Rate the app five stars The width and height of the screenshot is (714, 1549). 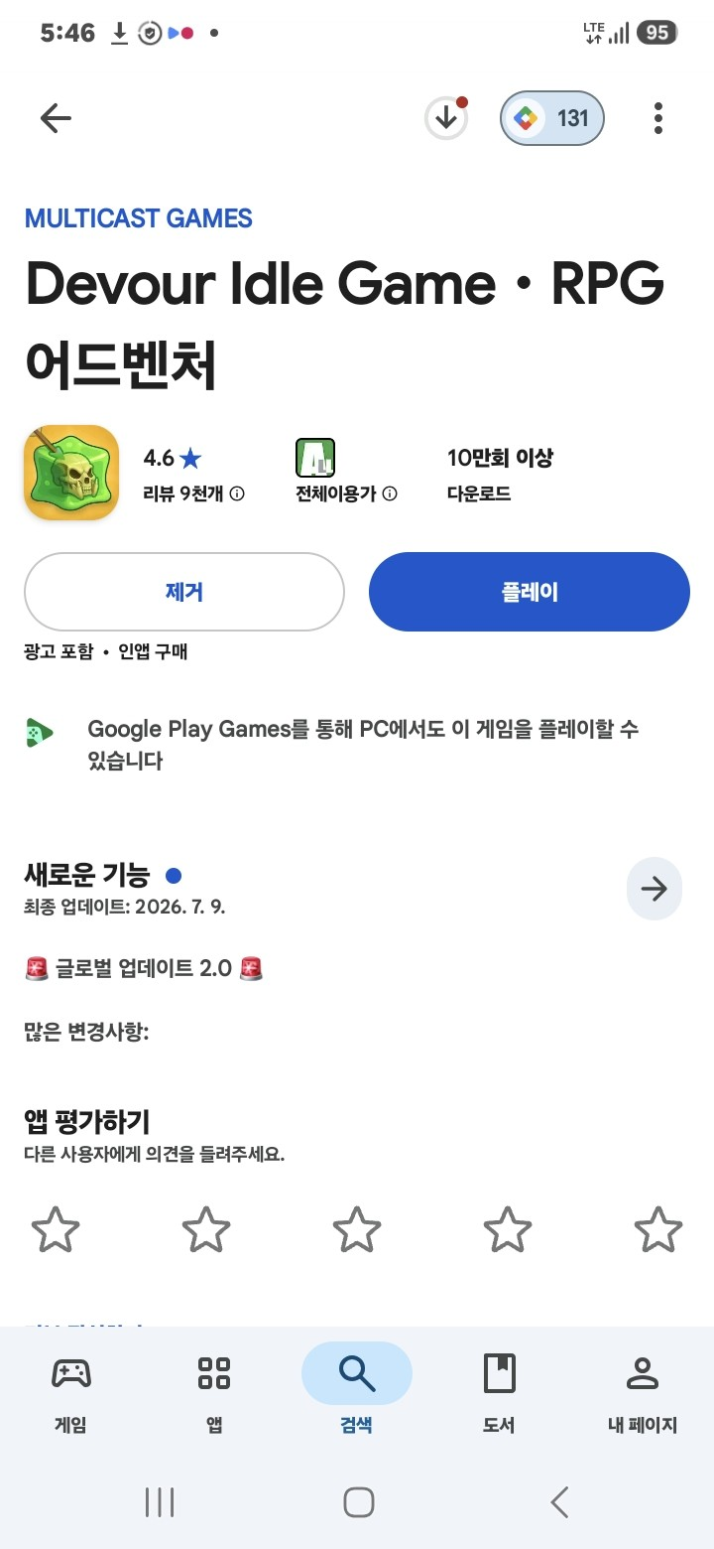(x=658, y=1230)
